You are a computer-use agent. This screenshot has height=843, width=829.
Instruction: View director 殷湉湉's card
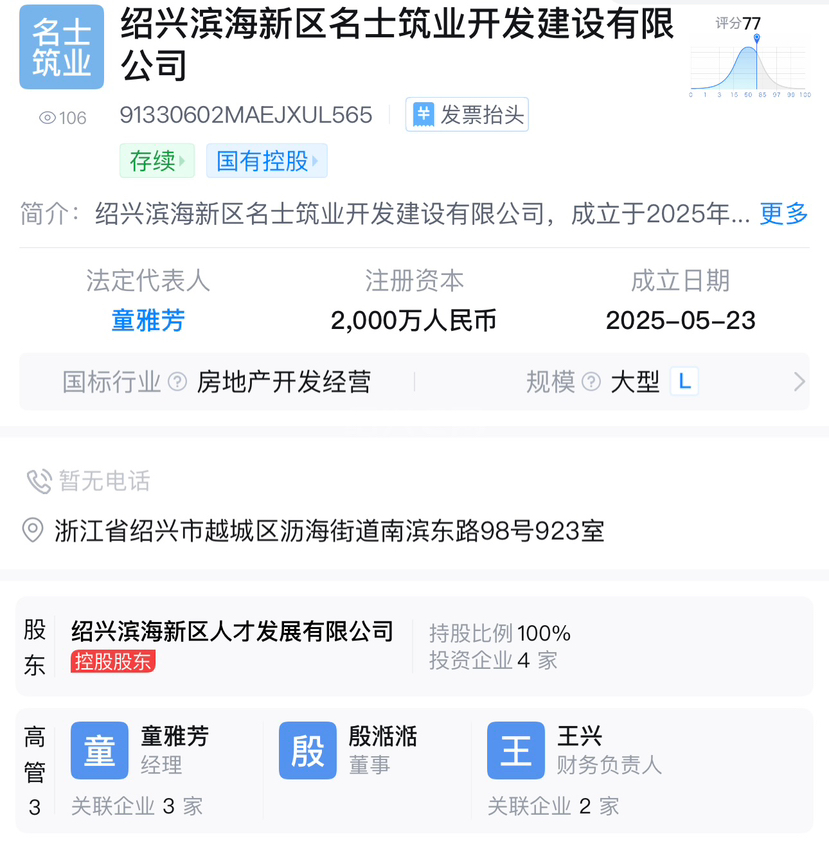click(348, 750)
